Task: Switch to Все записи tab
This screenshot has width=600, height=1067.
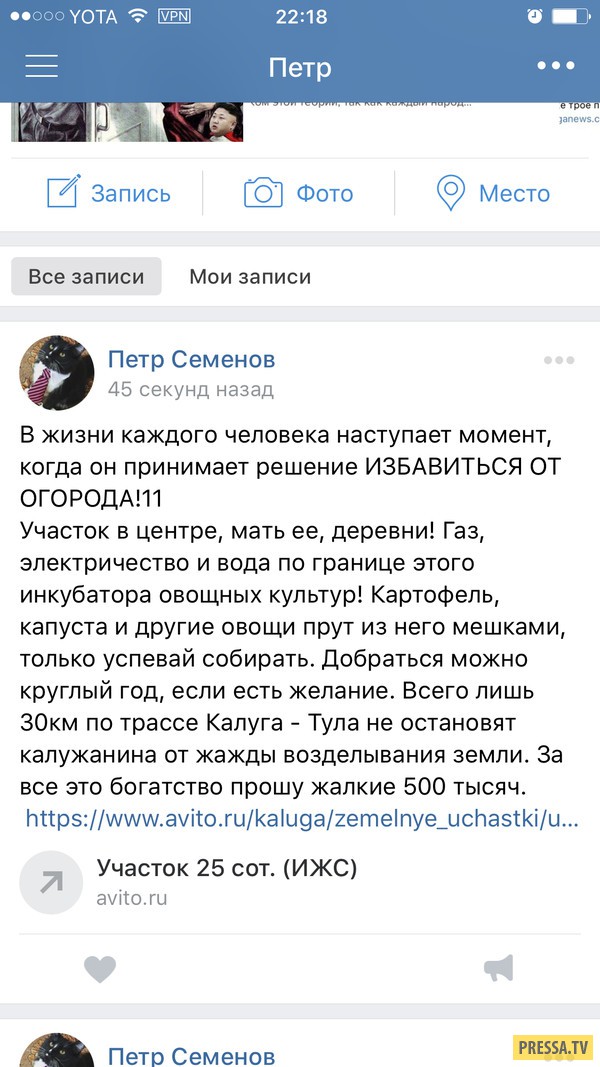Action: [x=86, y=277]
